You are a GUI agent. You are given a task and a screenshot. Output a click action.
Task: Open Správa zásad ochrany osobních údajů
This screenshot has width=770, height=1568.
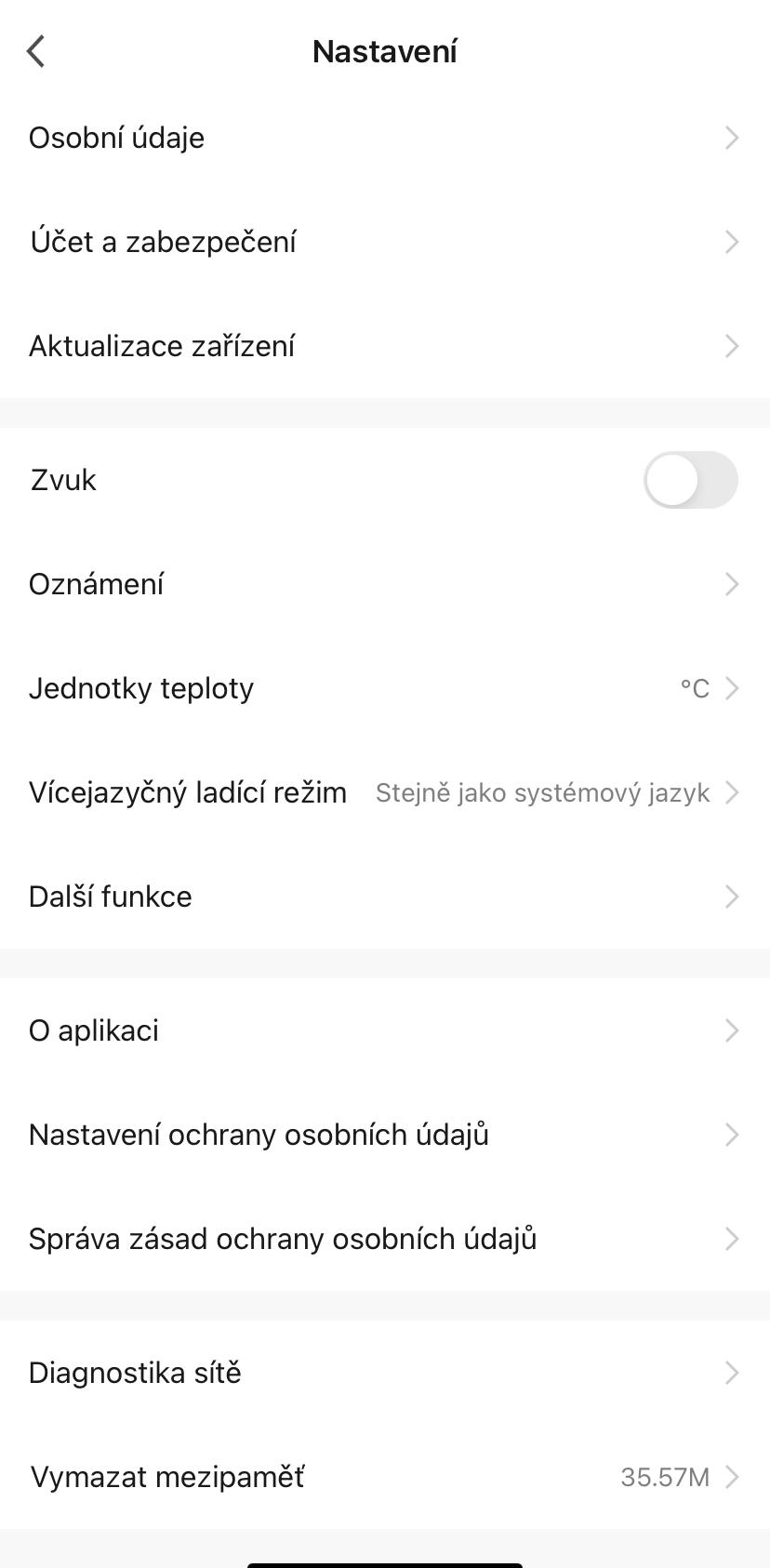point(384,1239)
